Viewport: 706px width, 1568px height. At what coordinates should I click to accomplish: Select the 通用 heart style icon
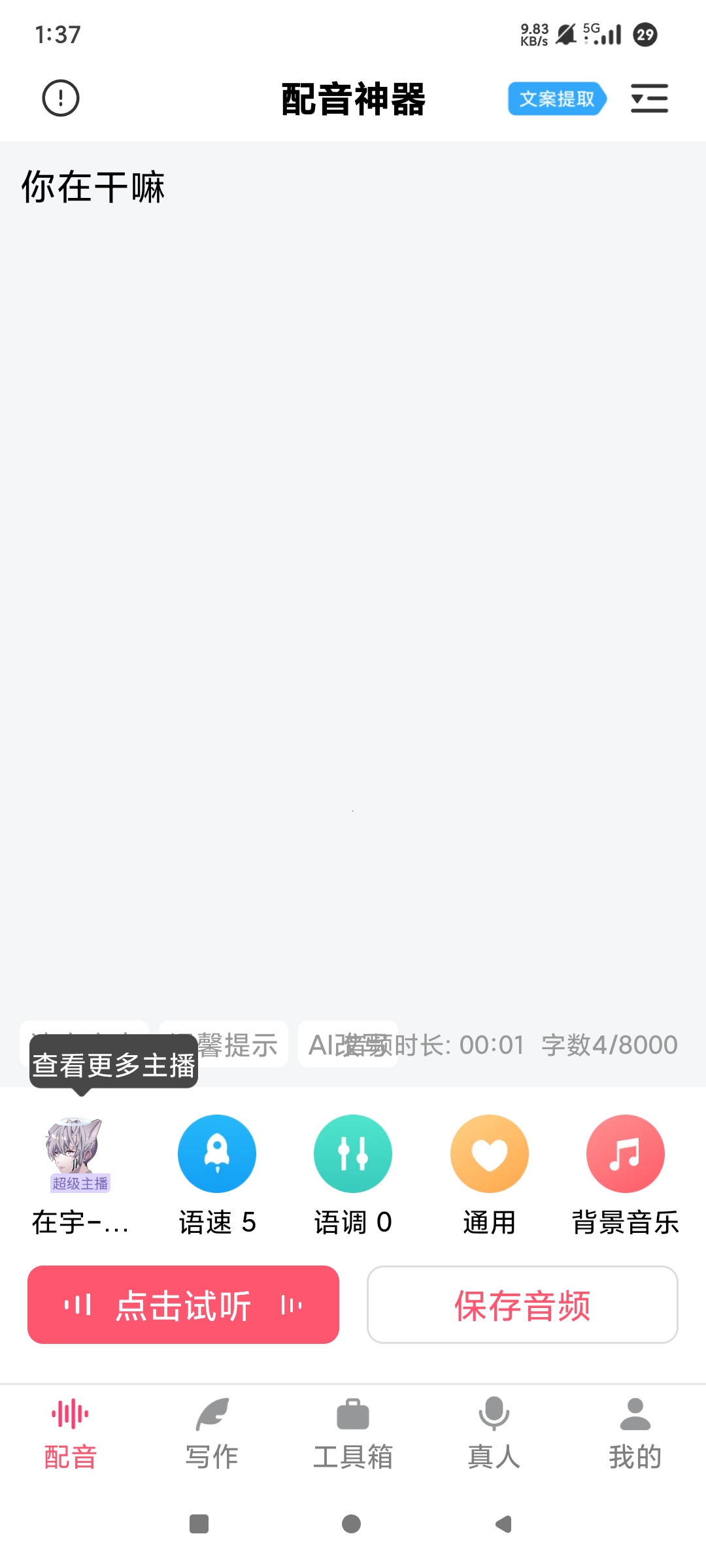point(488,1153)
